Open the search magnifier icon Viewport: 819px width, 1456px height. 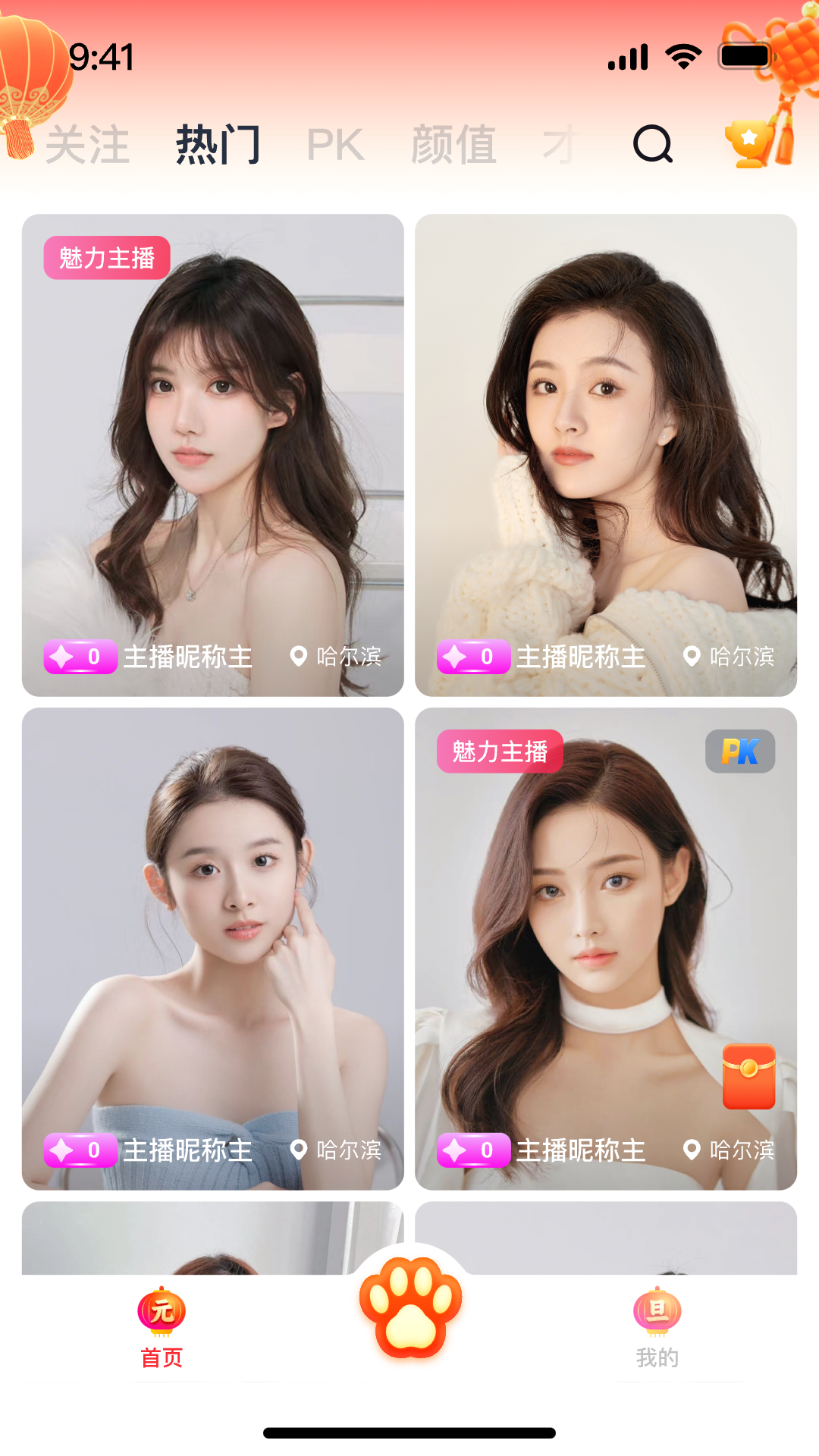tap(653, 143)
